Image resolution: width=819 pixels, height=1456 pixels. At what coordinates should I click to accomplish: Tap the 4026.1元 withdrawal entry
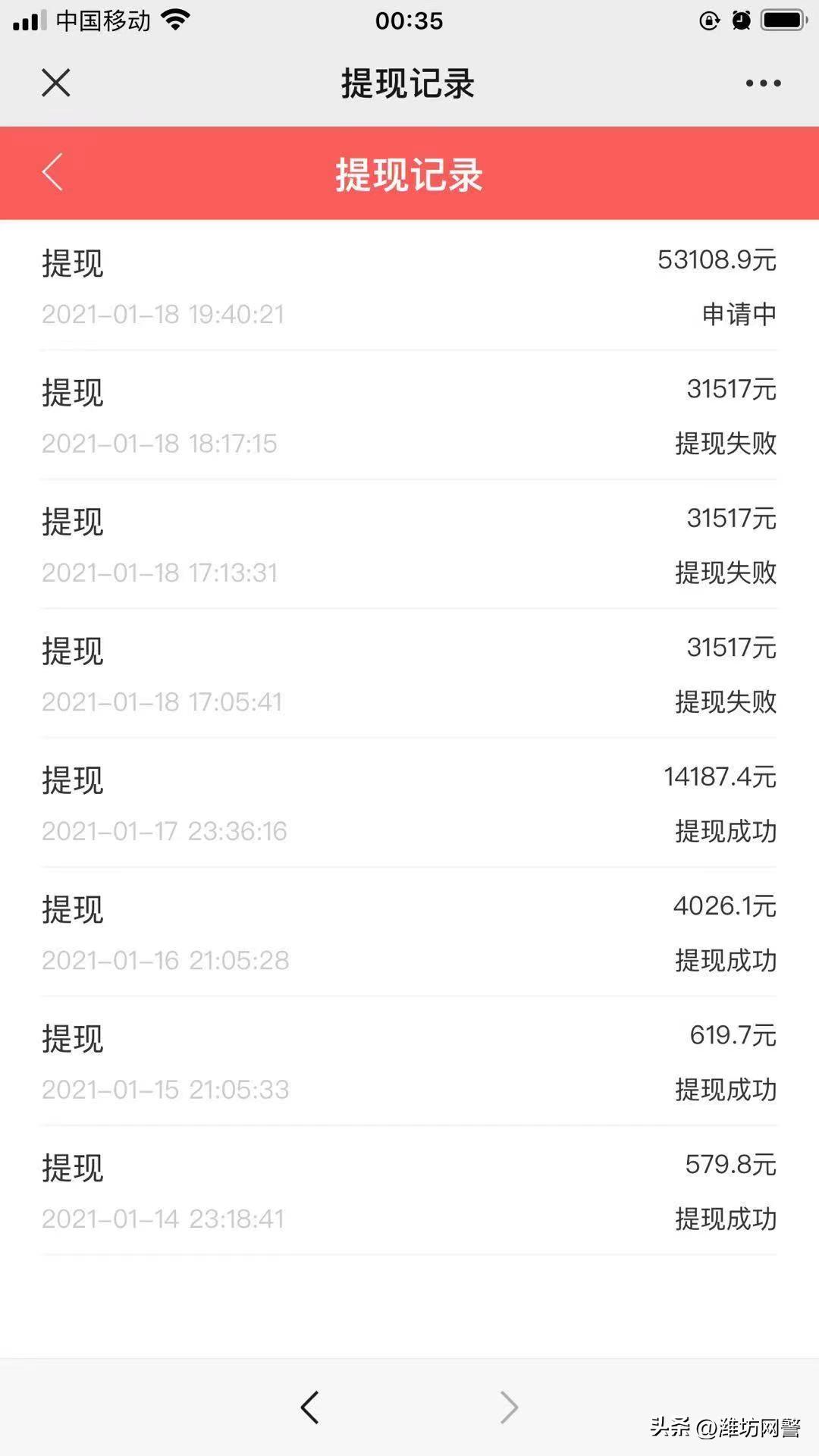tap(409, 934)
